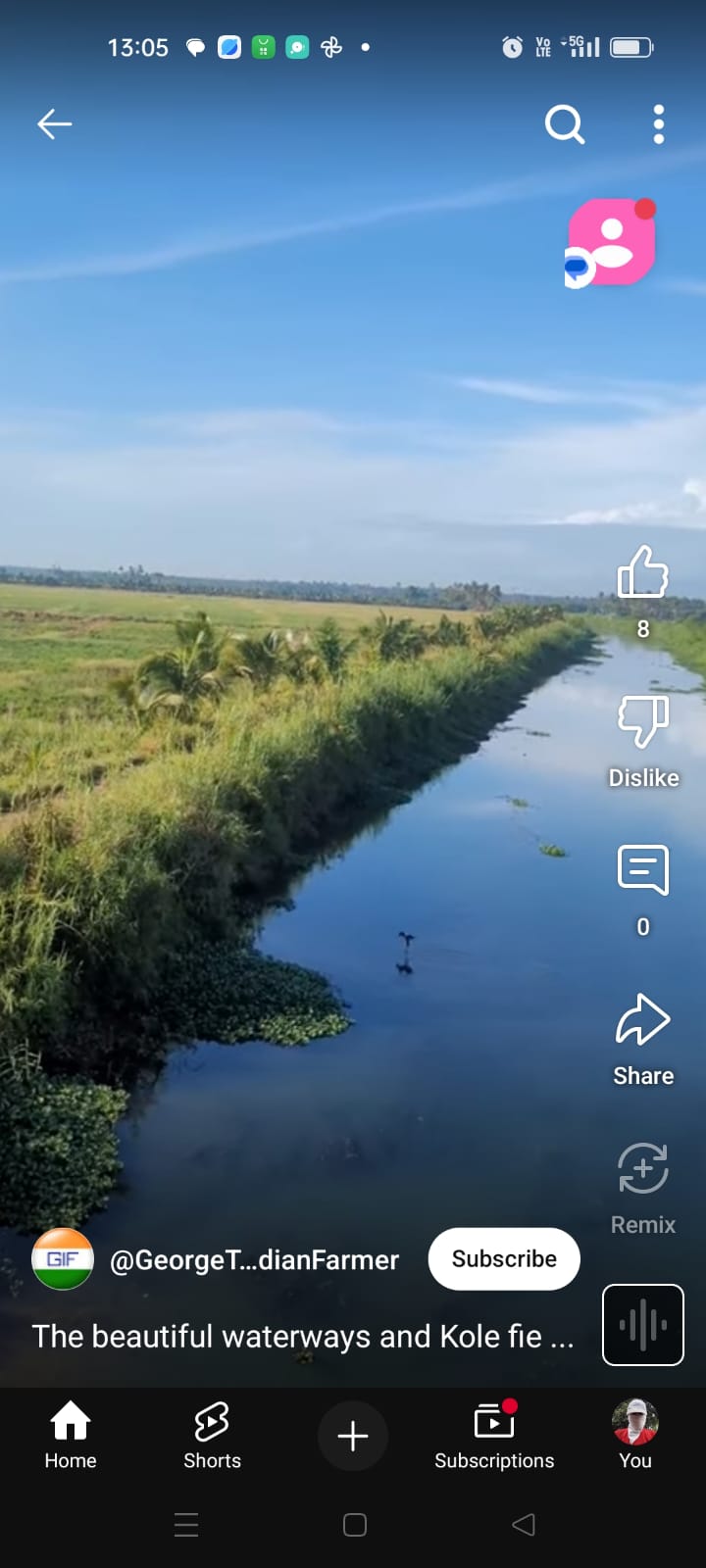Switch to the Home tab
The width and height of the screenshot is (706, 1568).
71,1435
